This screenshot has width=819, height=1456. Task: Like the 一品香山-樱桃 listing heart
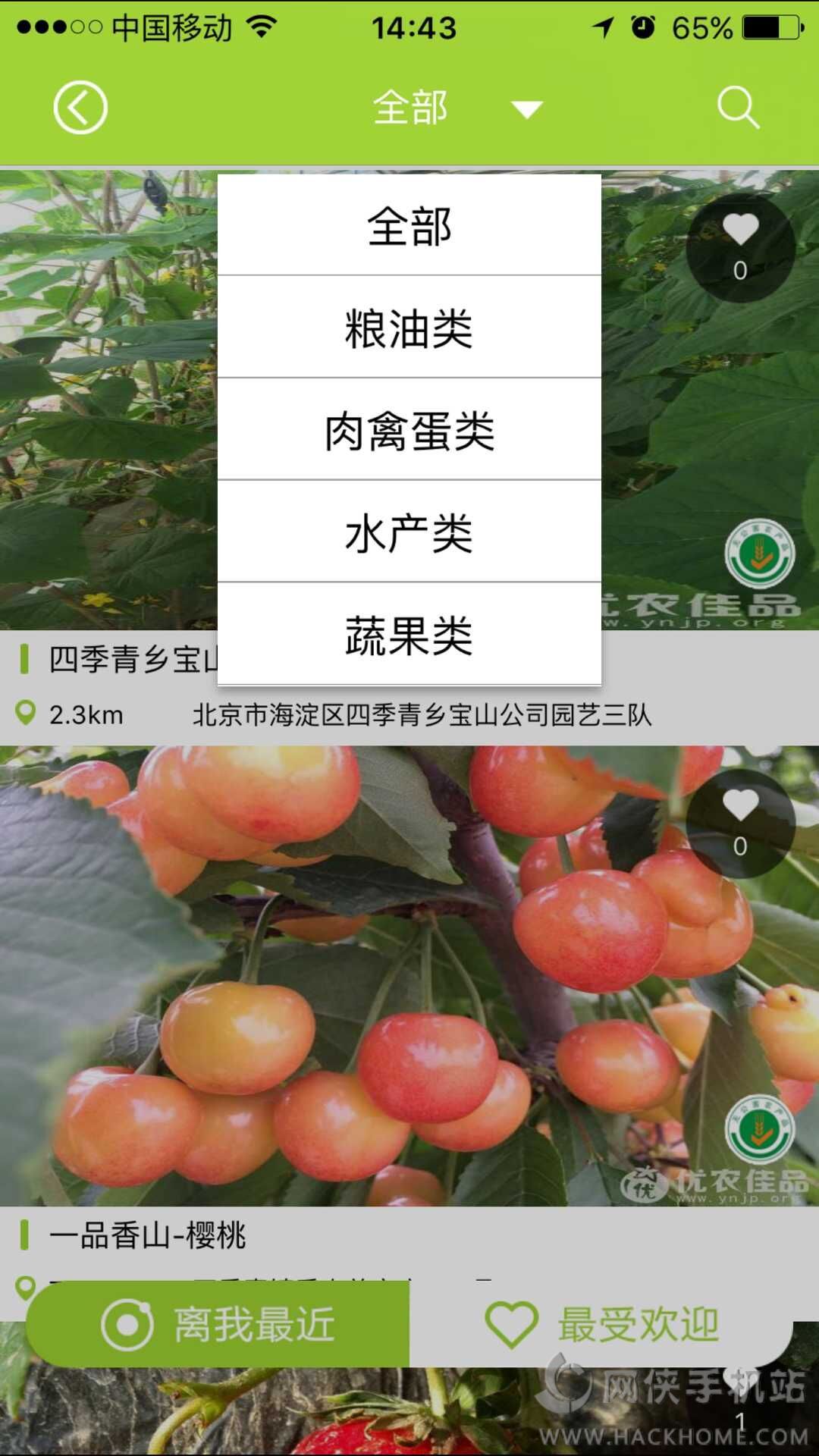point(740,823)
